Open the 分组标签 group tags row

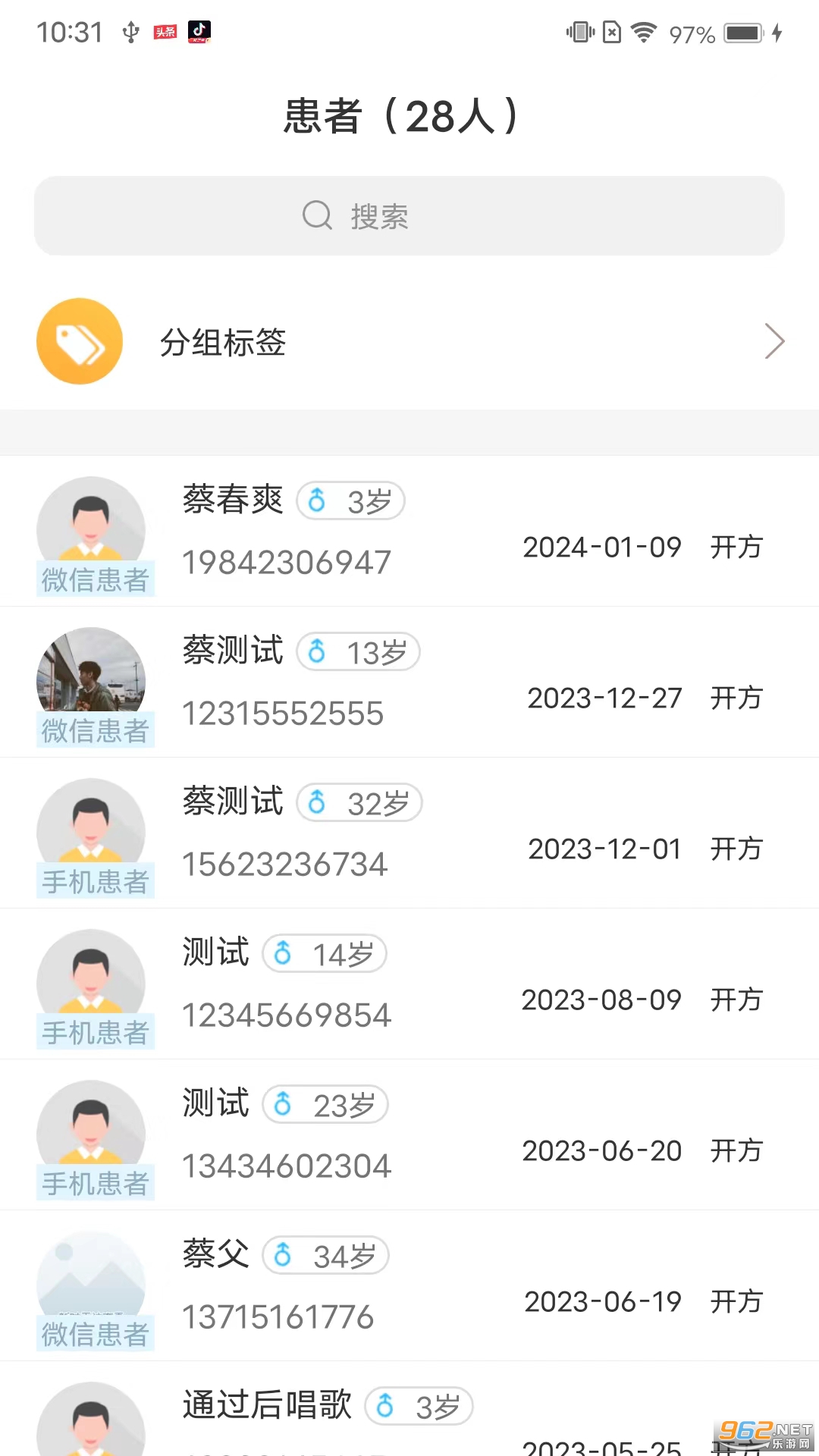[409, 342]
